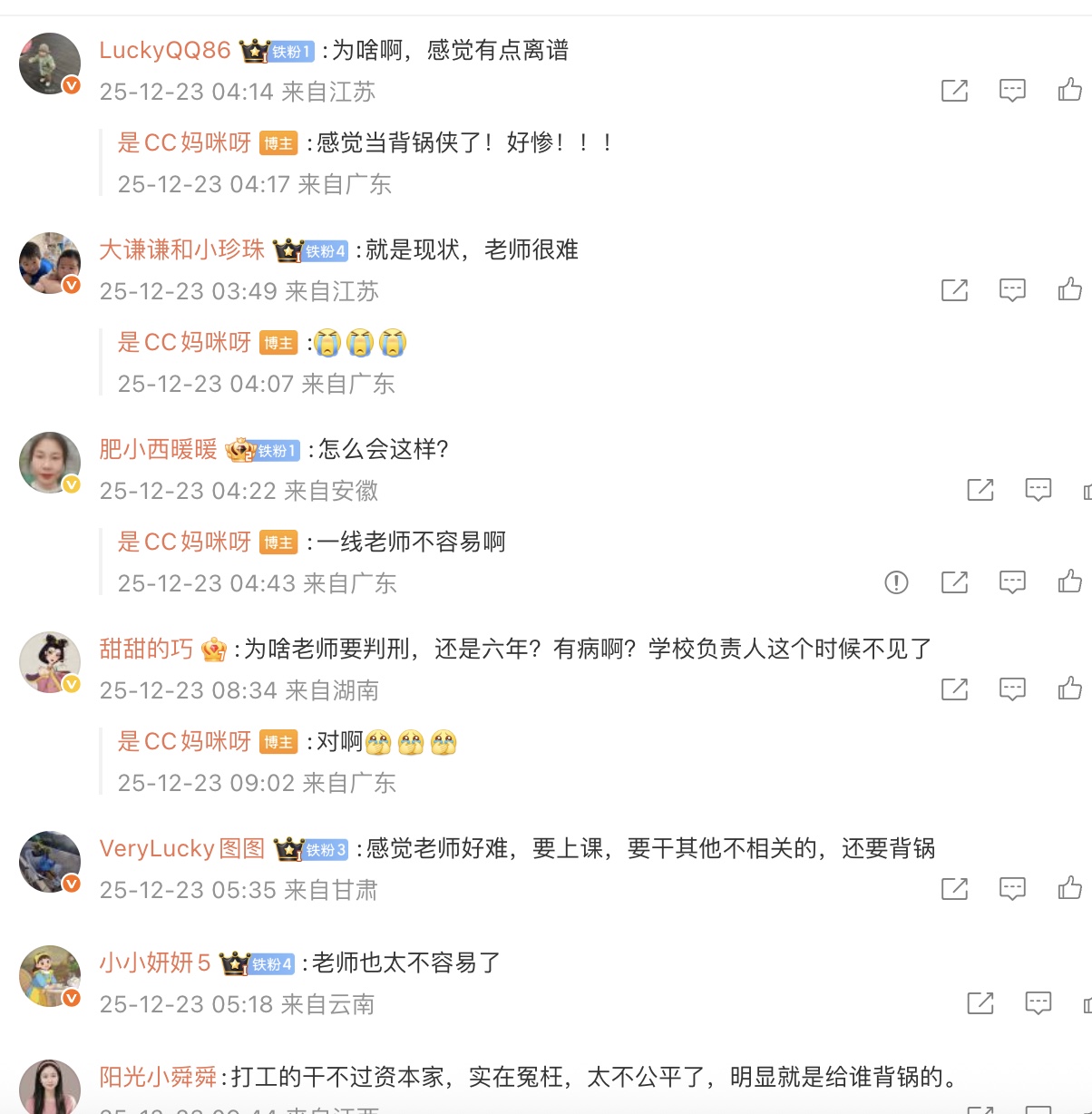Reply to LuckyQQ86's comment

click(1012, 90)
